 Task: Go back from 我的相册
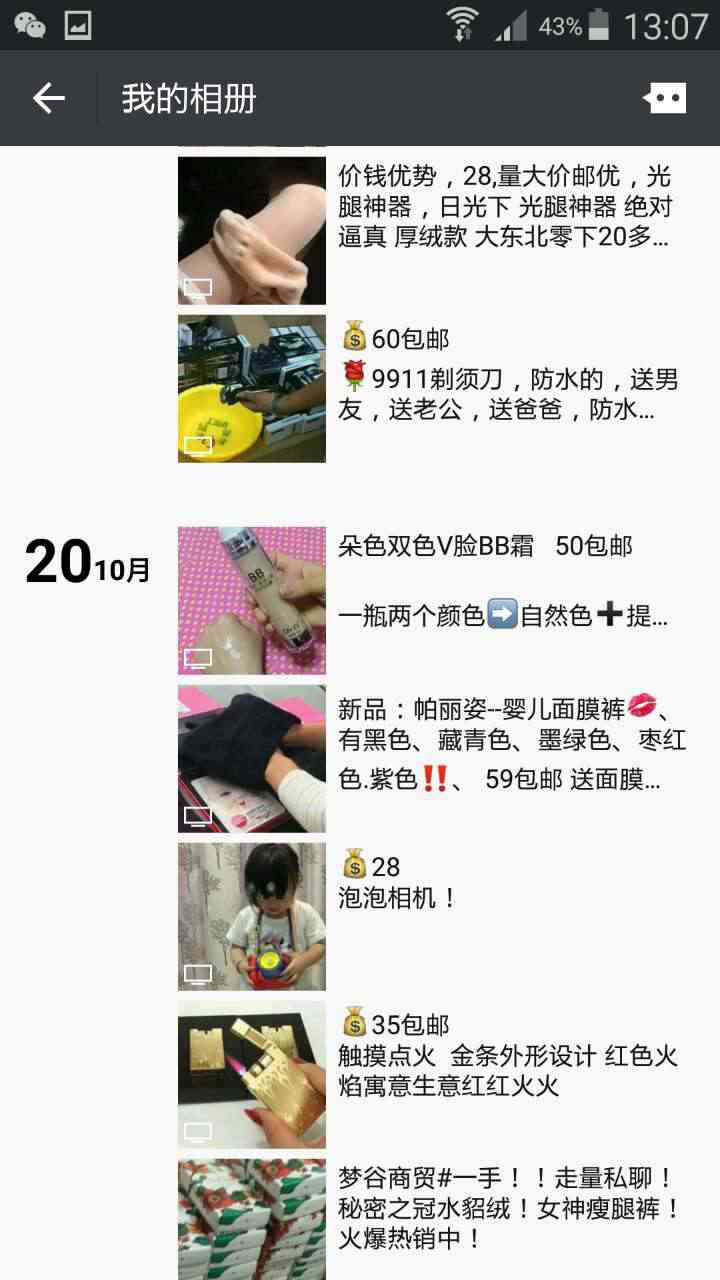click(x=48, y=98)
